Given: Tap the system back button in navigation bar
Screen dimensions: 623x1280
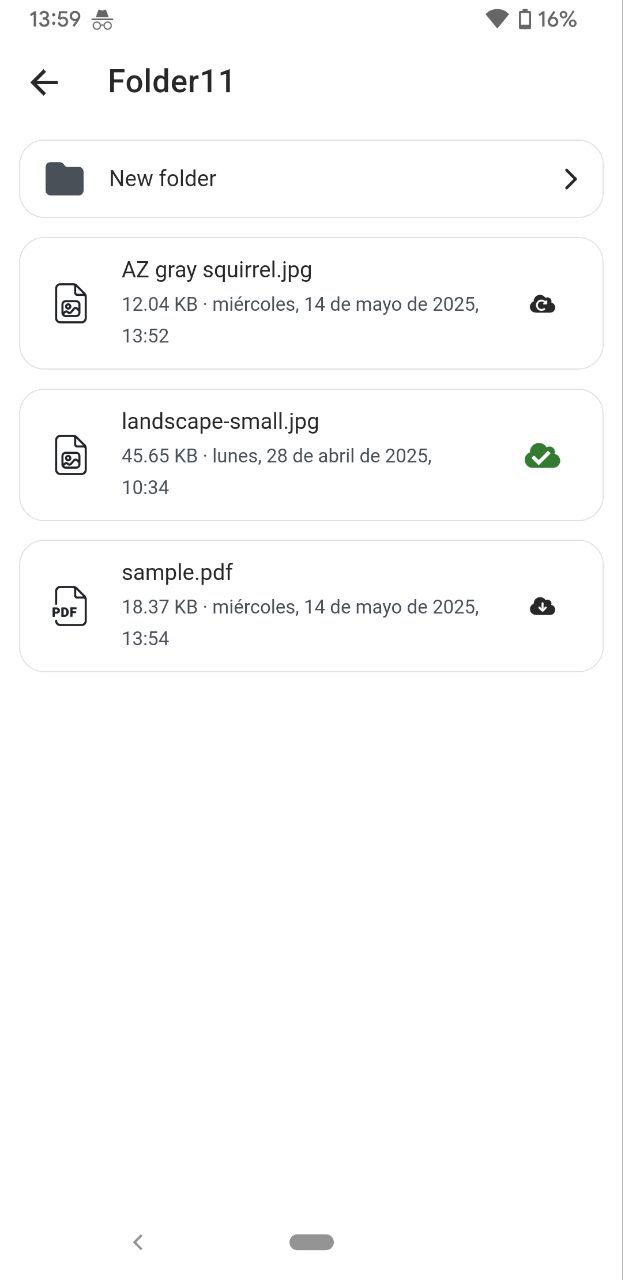Looking at the screenshot, I should tap(138, 1242).
